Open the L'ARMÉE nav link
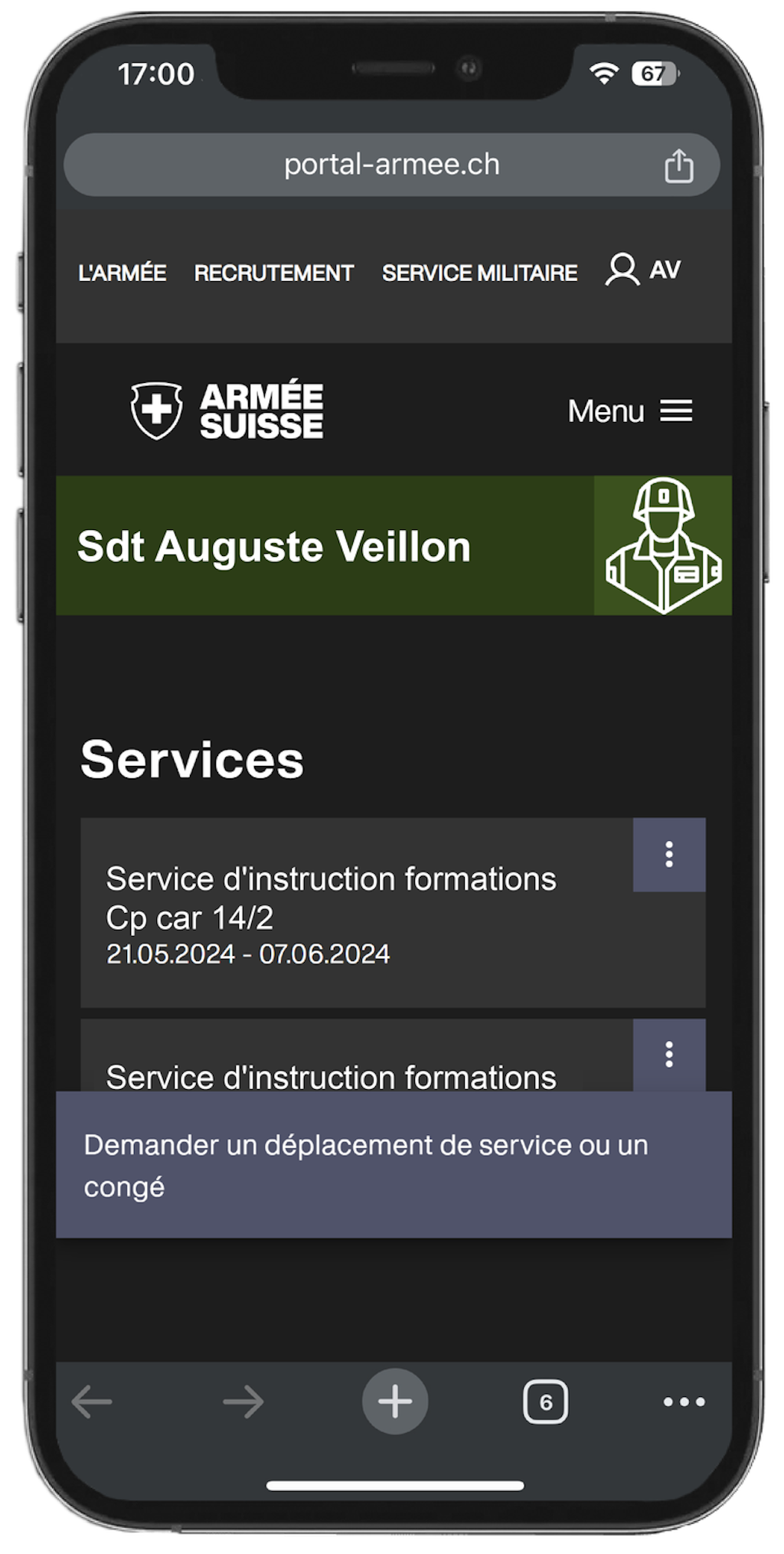The width and height of the screenshot is (784, 1554). tap(122, 273)
